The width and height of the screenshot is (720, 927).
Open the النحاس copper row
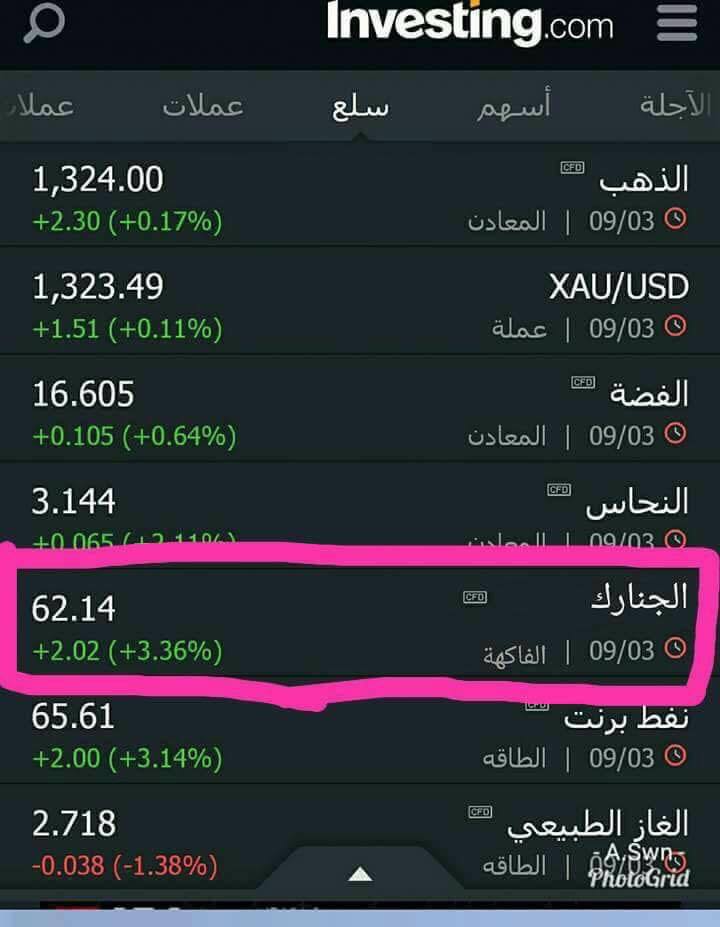[x=360, y=512]
